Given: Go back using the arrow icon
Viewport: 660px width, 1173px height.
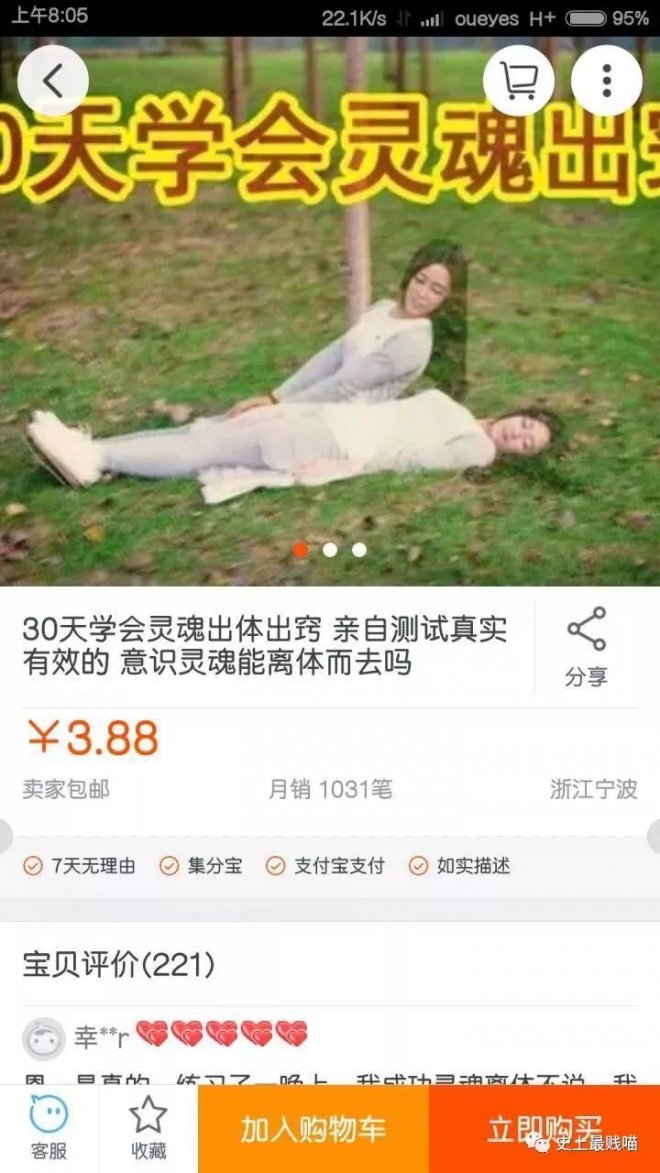Looking at the screenshot, I should (52, 82).
